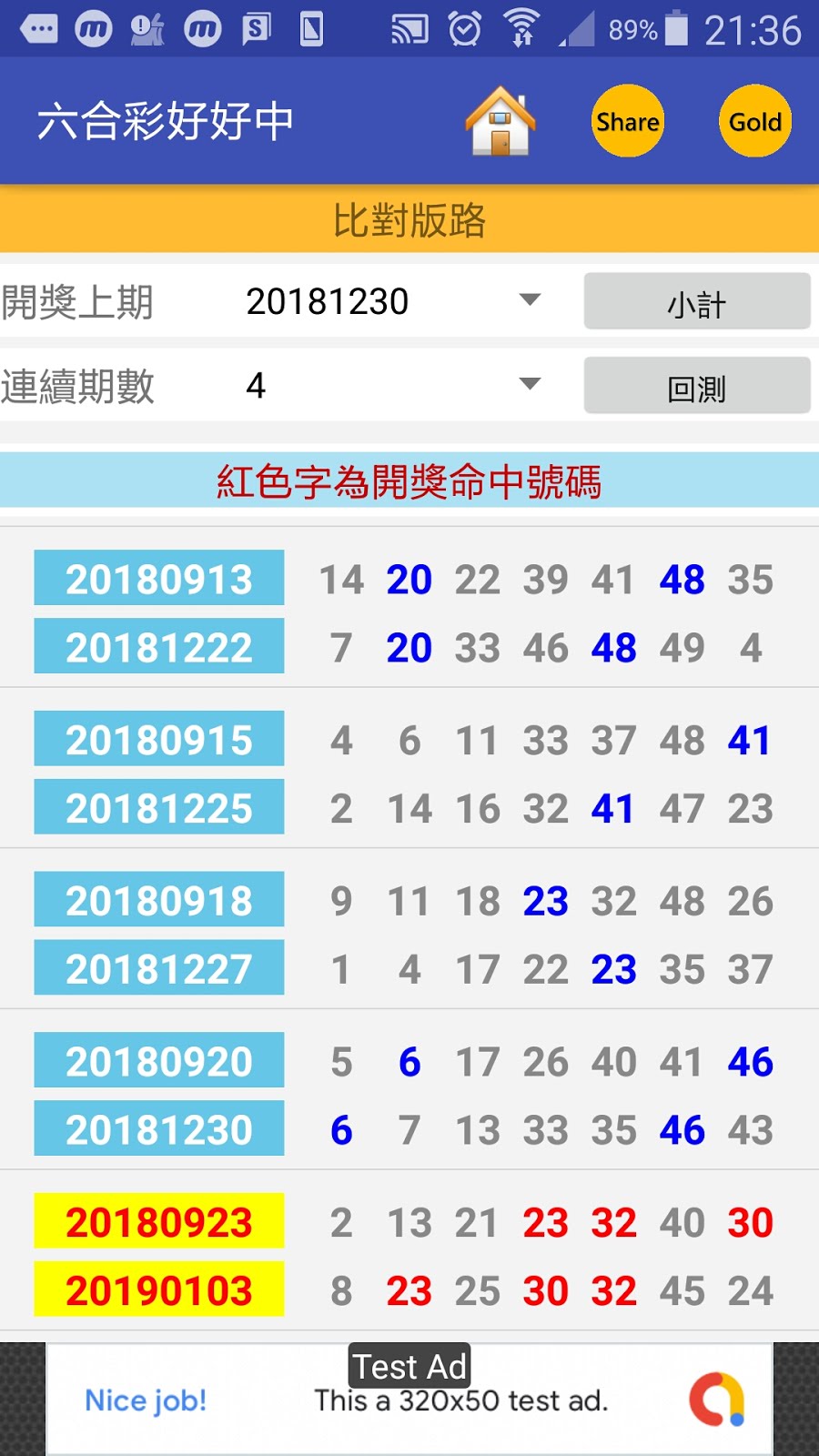Tap the 回測 button
This screenshot has width=819, height=1456.
tap(697, 386)
